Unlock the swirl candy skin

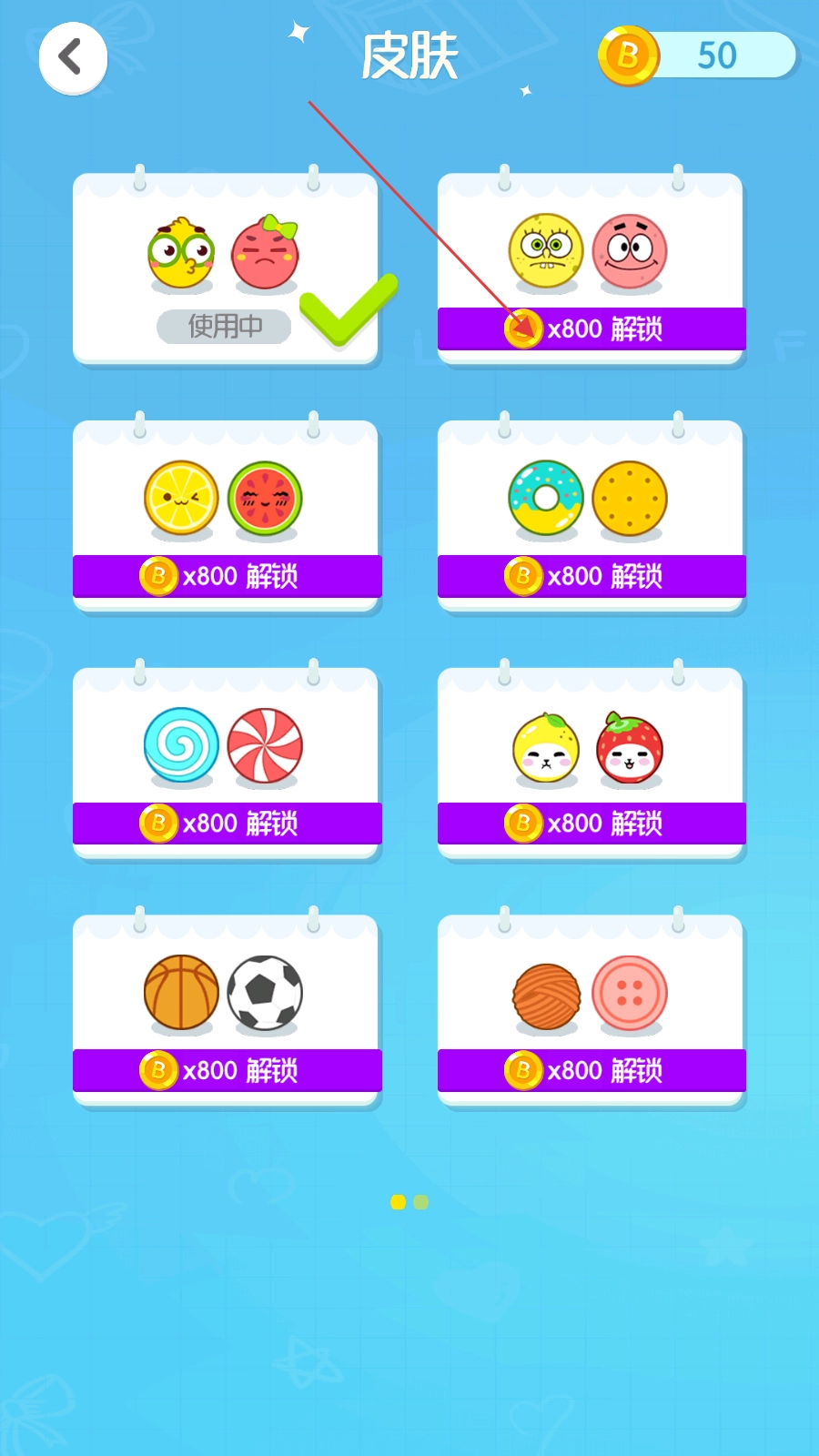click(227, 824)
